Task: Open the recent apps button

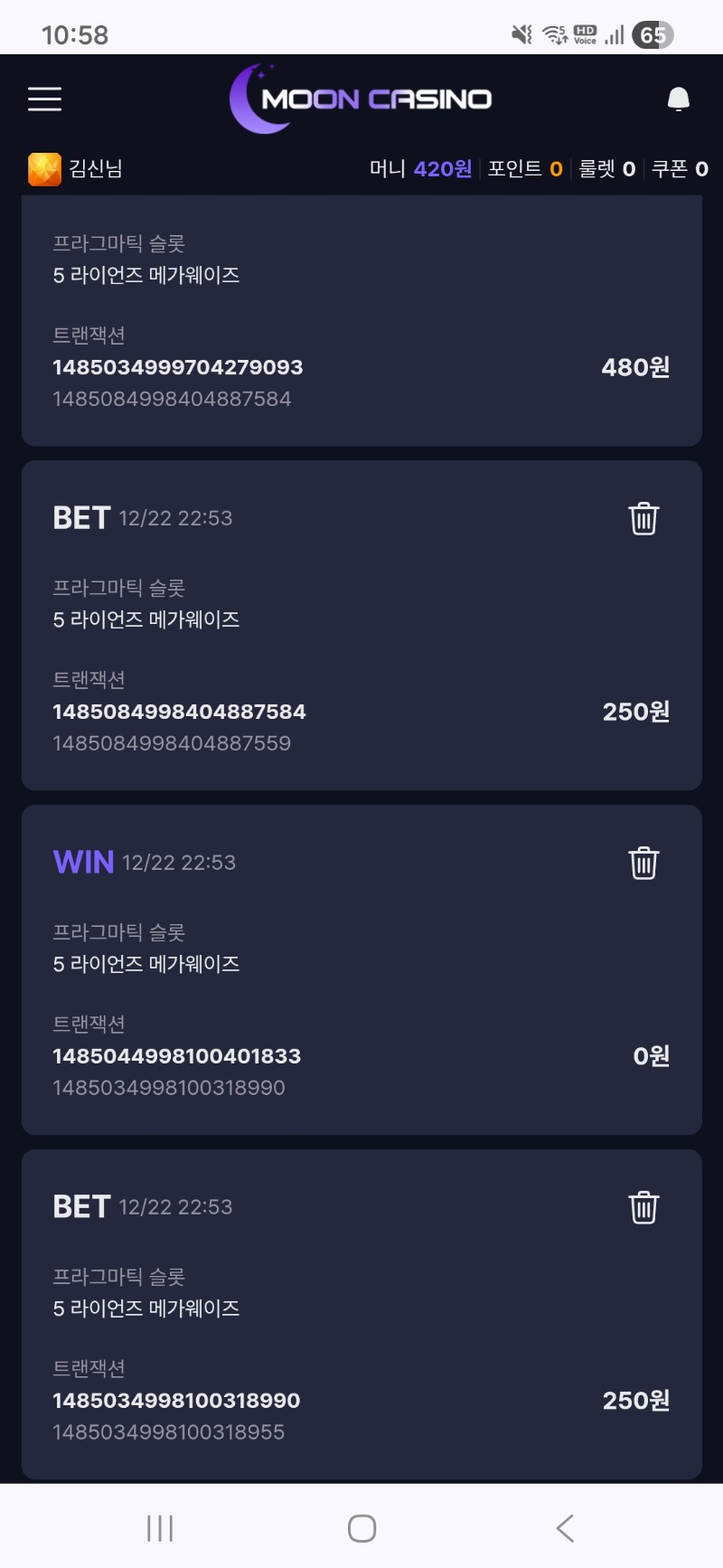Action: point(158,1527)
